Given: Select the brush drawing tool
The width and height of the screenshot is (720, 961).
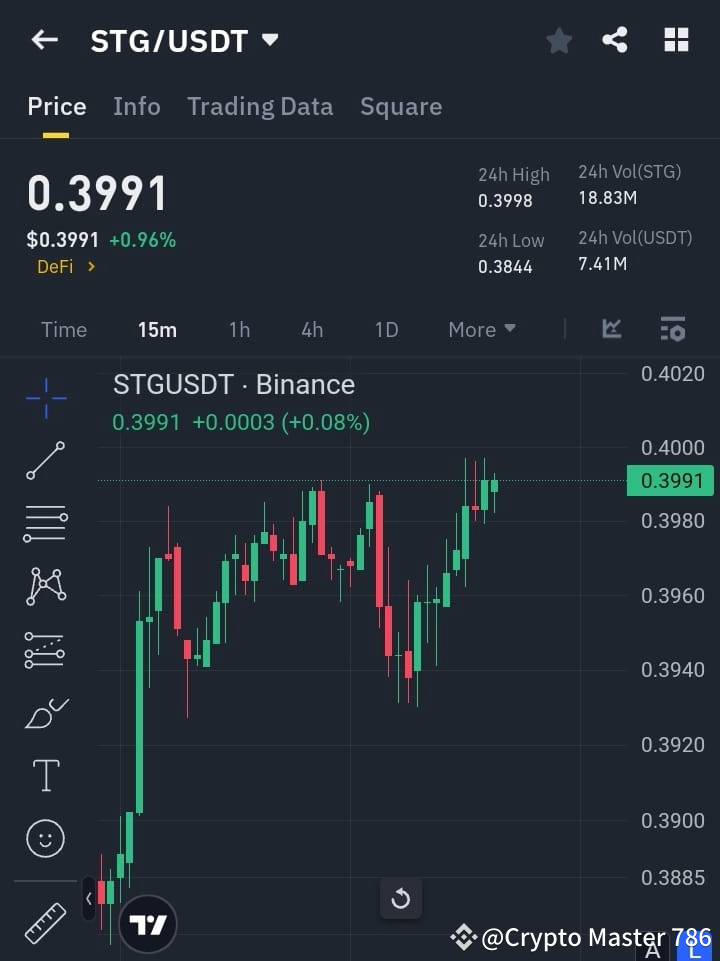Looking at the screenshot, I should [x=45, y=713].
